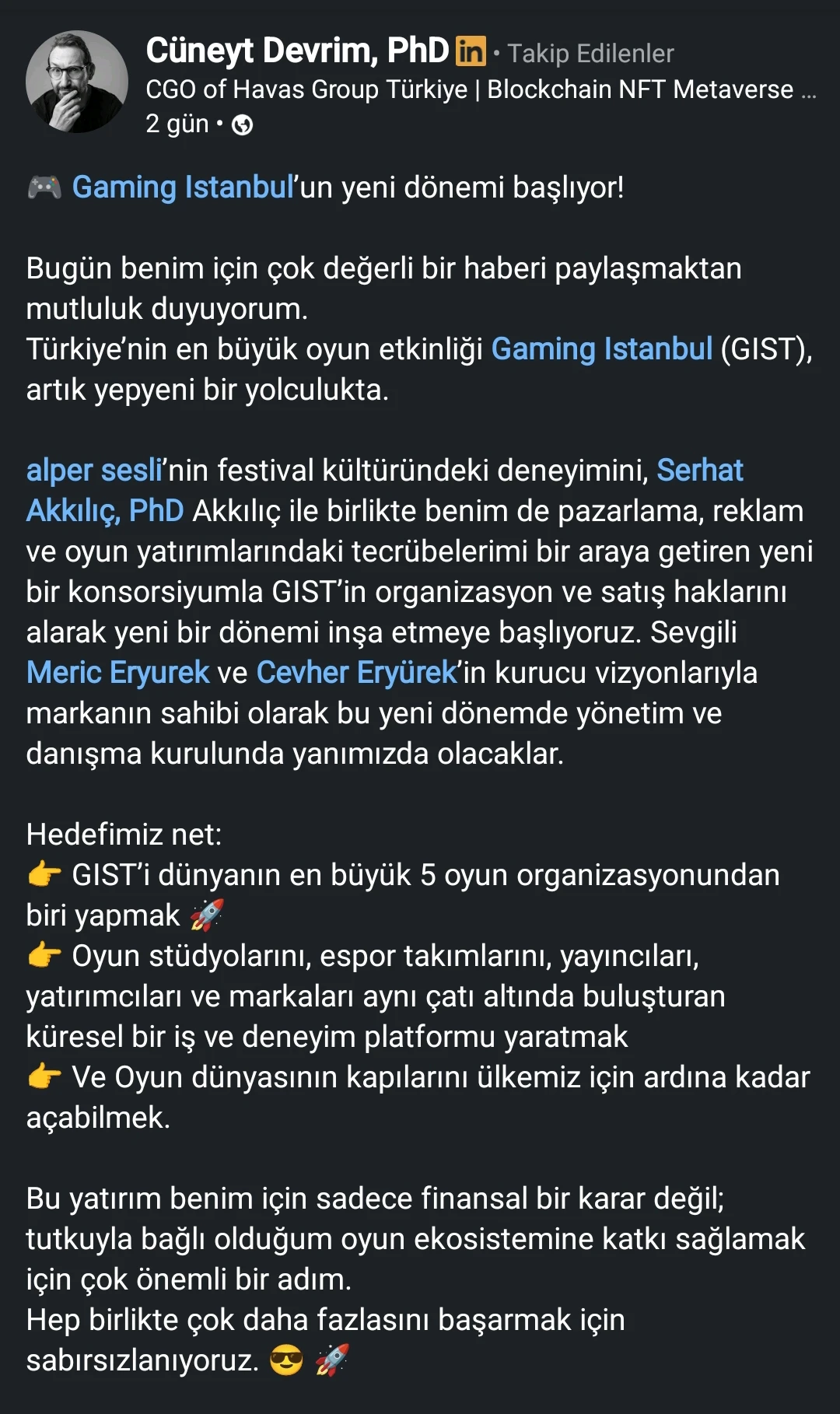Open Cüneyt Devrim's profile photo
The height and width of the screenshot is (1414, 840).
pos(77,82)
